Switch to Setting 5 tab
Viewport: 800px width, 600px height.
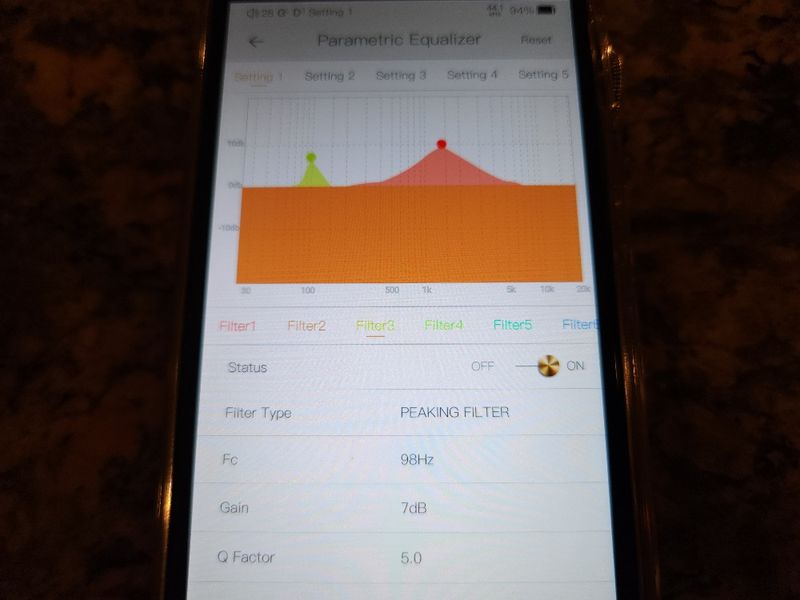click(543, 75)
